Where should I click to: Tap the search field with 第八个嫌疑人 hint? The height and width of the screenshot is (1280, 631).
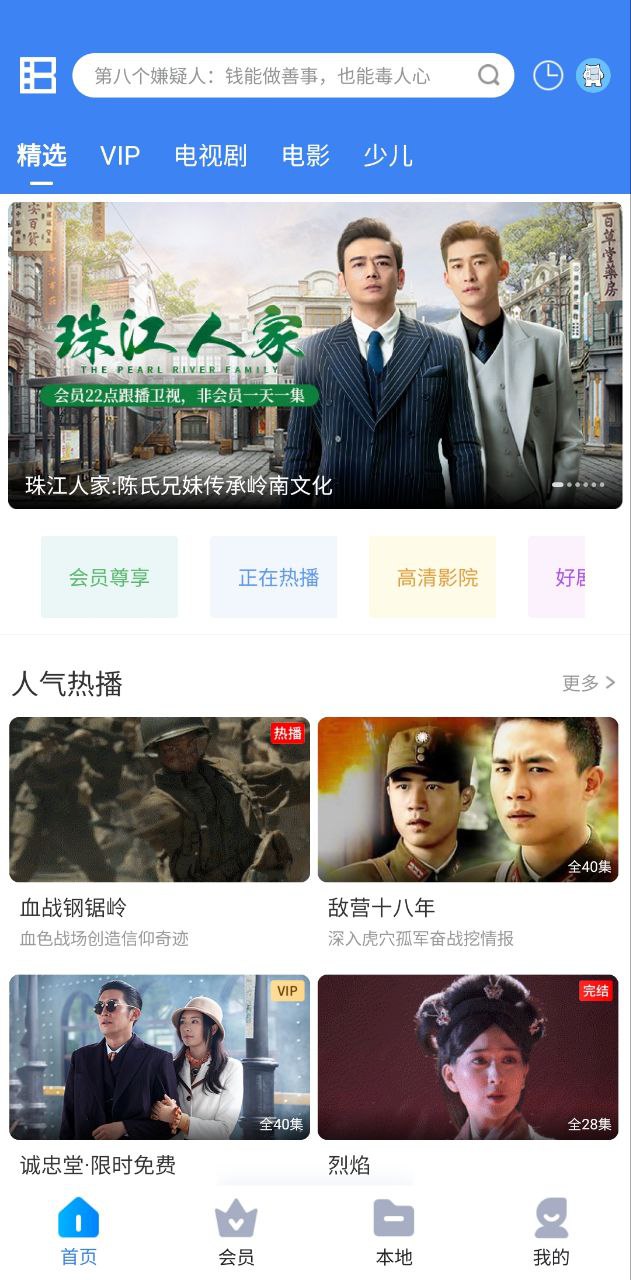[280, 76]
